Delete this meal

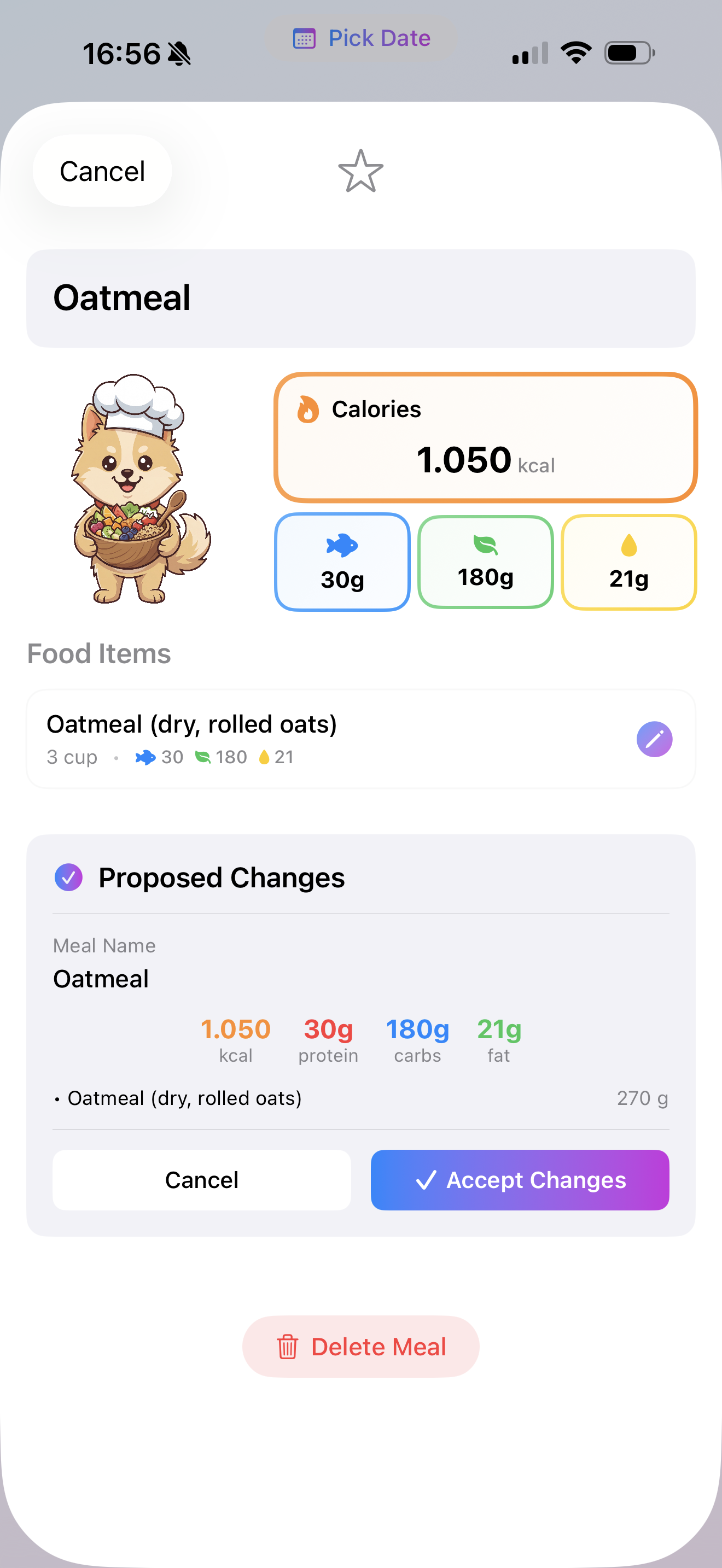pyautogui.click(x=361, y=1347)
